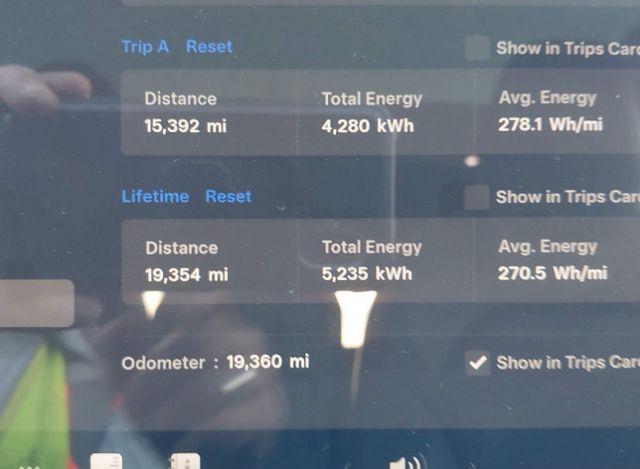Enable Show in Trips Card for Lifetime
The image size is (640, 469).
coord(478,197)
